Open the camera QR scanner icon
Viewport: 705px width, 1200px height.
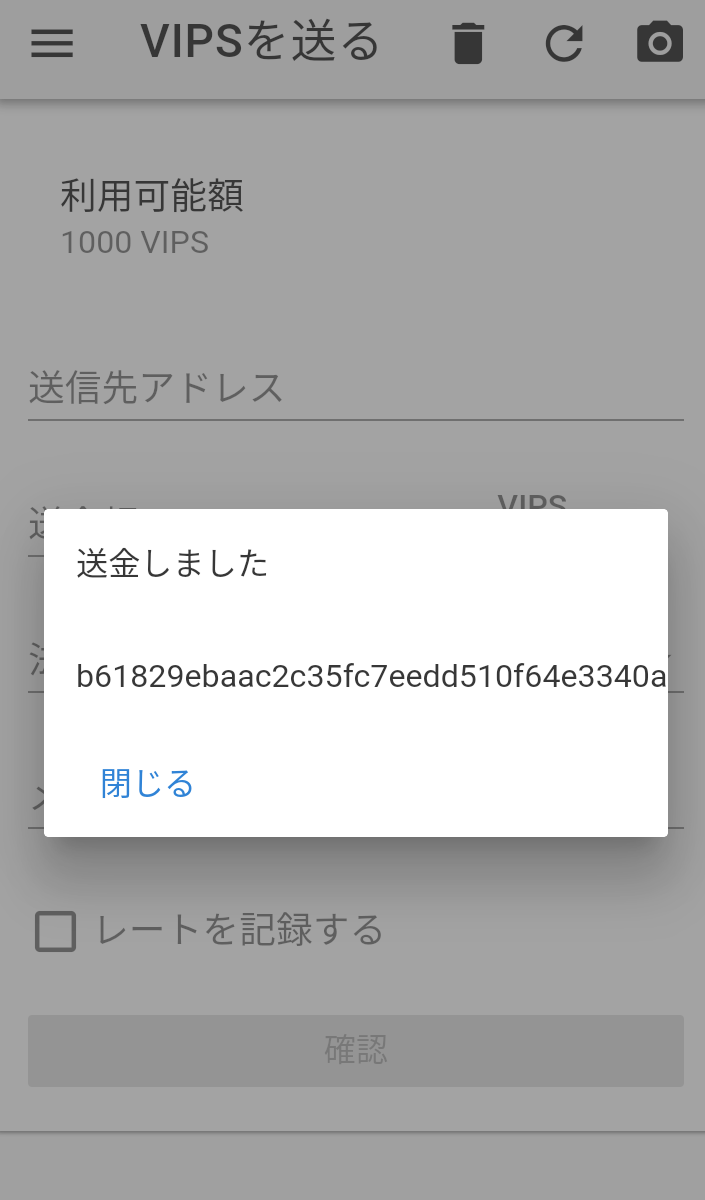(660, 43)
